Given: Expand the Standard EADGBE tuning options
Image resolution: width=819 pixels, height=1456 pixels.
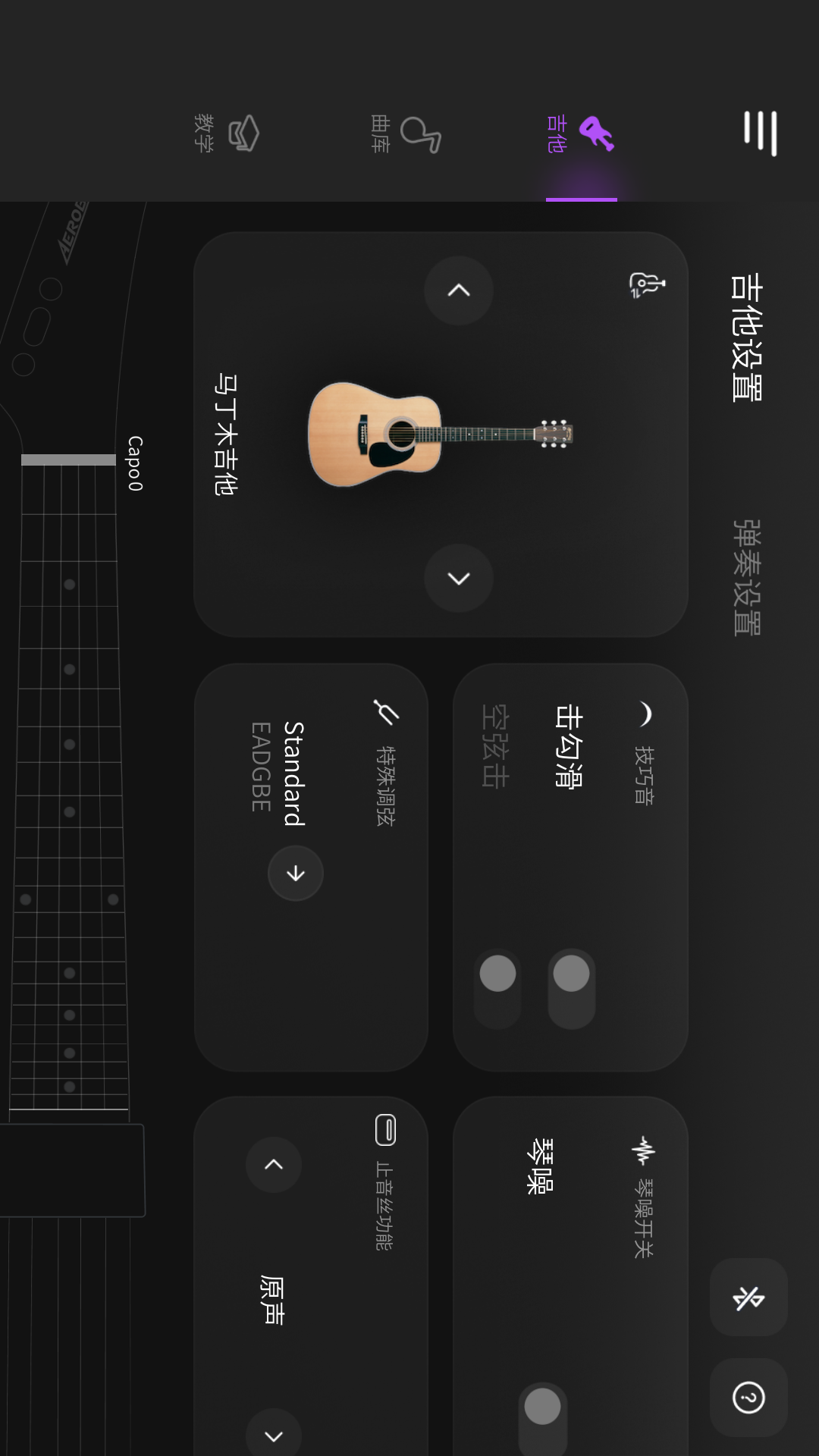Looking at the screenshot, I should pos(296,873).
